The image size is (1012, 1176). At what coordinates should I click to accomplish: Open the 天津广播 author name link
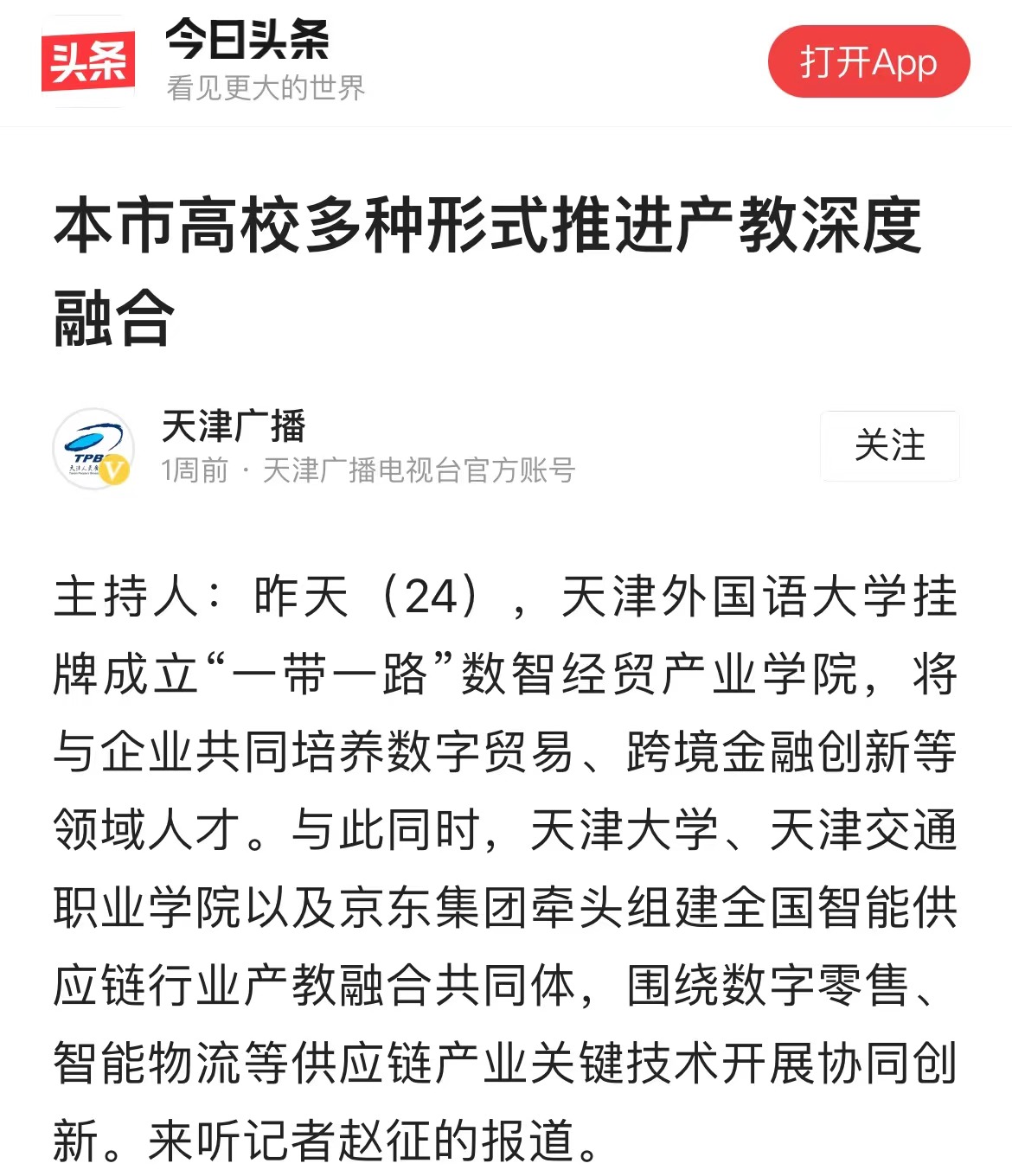[234, 426]
